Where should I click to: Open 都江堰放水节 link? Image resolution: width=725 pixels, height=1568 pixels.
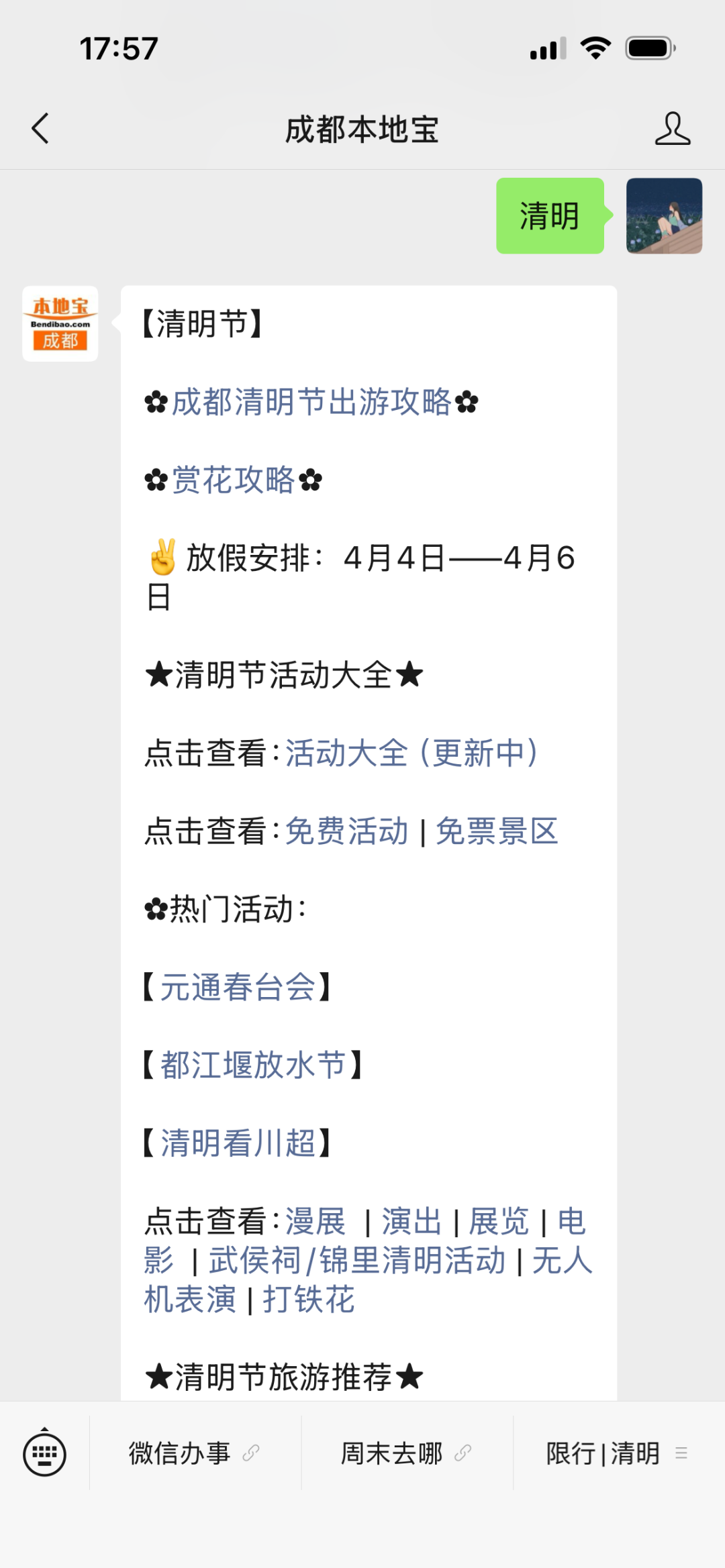[x=252, y=1065]
